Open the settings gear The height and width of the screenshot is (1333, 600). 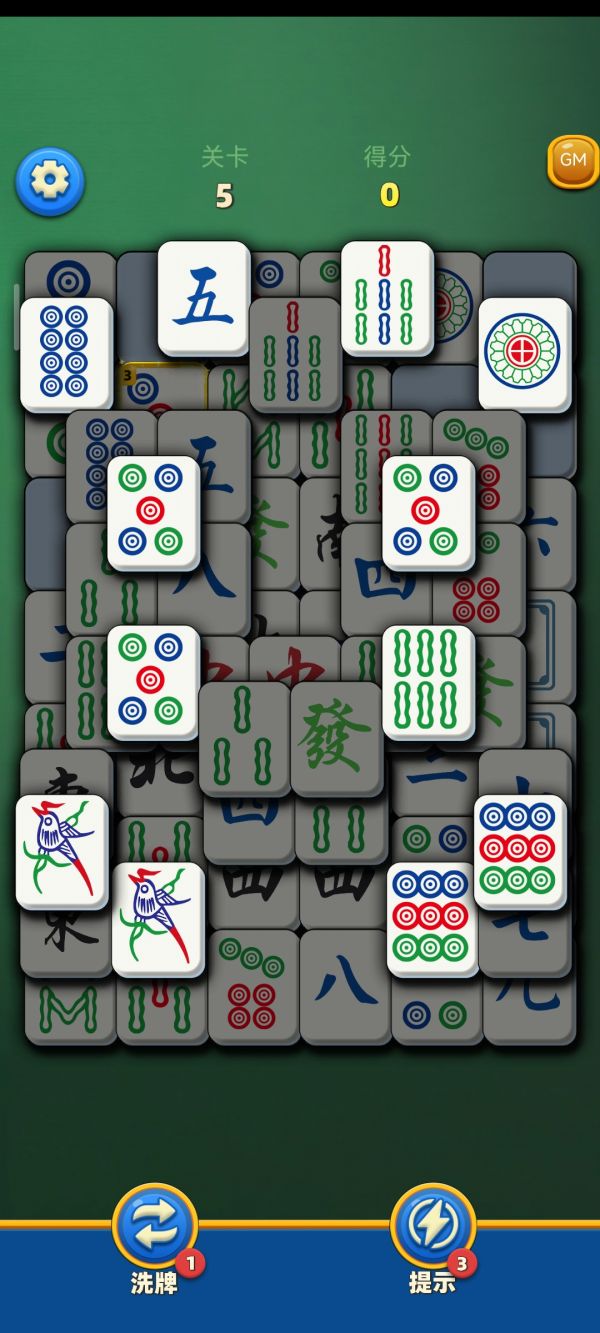50,181
